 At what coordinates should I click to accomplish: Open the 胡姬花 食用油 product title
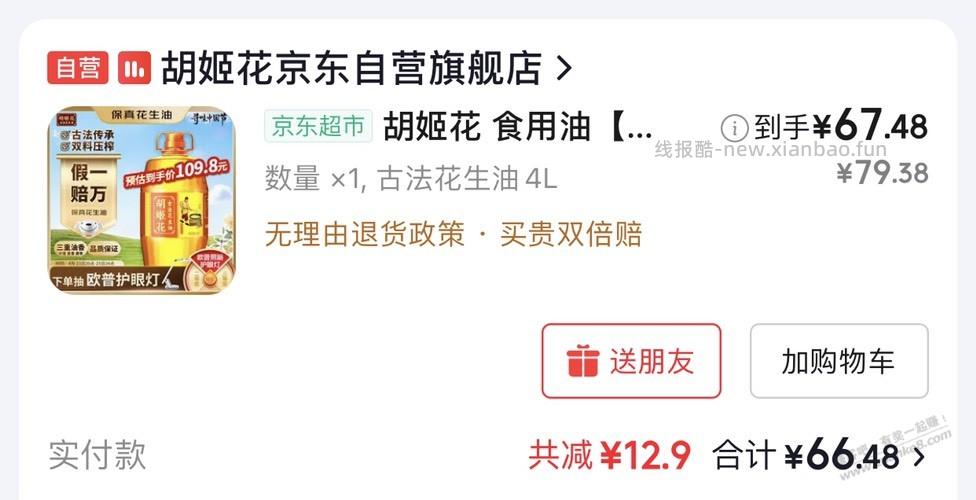tap(517, 127)
